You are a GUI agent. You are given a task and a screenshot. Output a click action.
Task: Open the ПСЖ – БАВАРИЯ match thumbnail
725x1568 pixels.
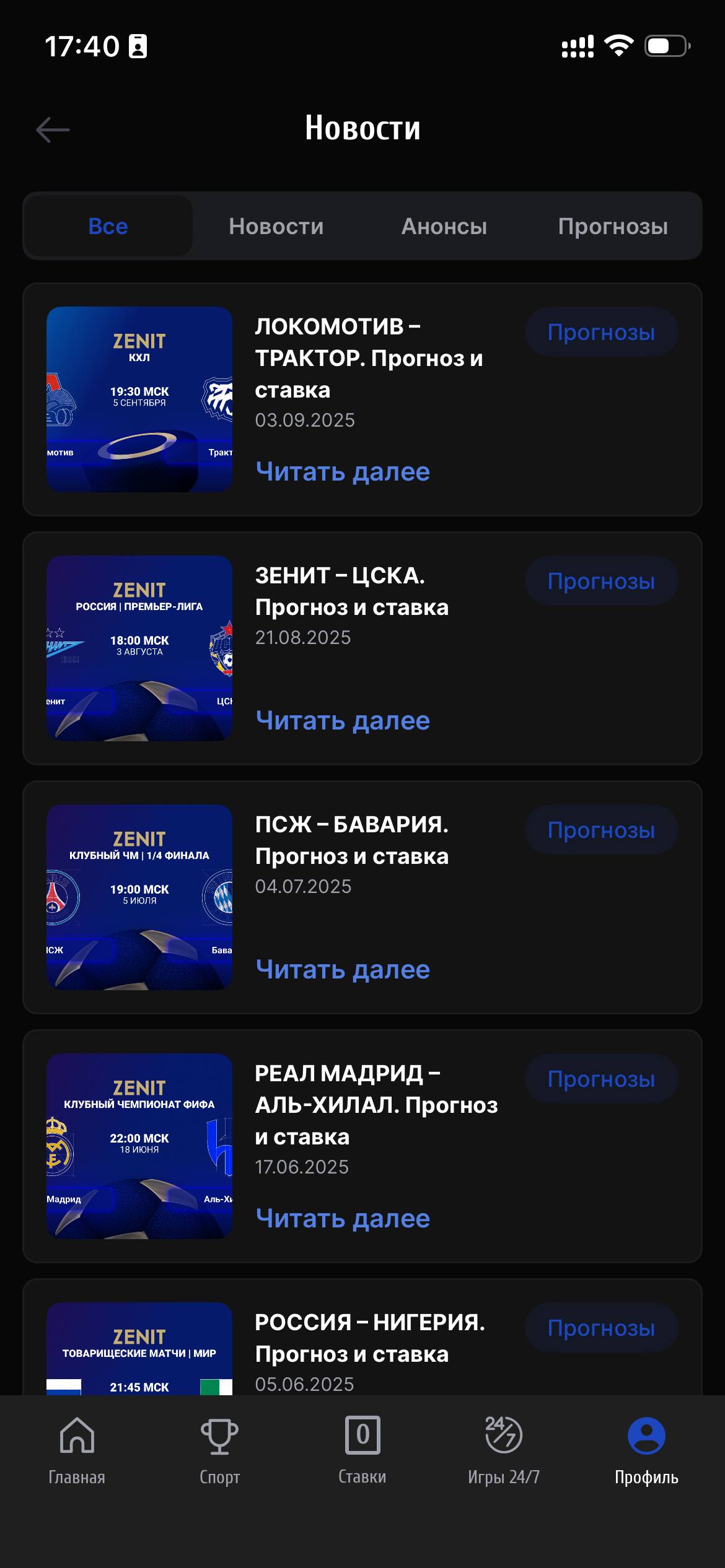139,897
